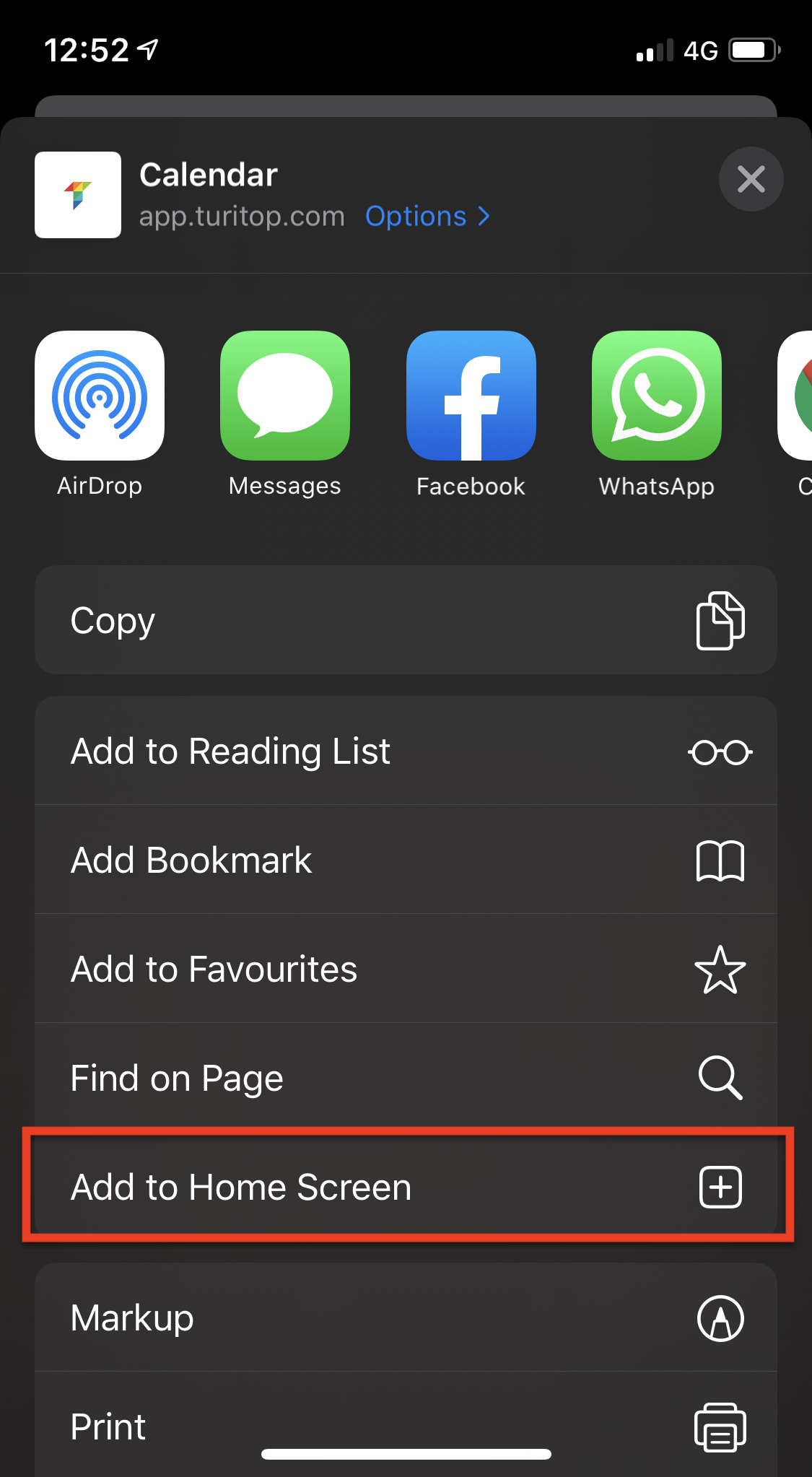The height and width of the screenshot is (1477, 812).
Task: Add page to Favourites
Action: [406, 969]
